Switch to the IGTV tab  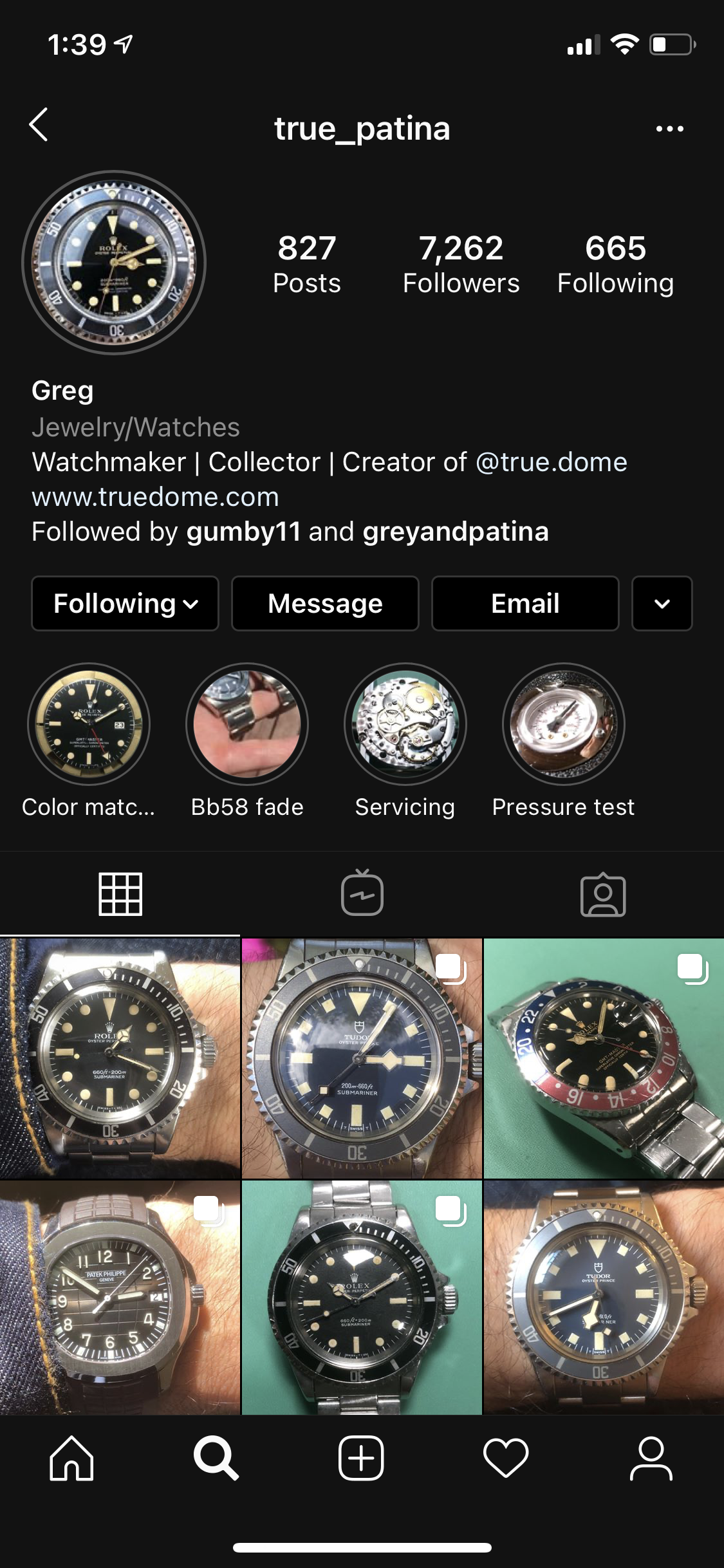pos(362,893)
